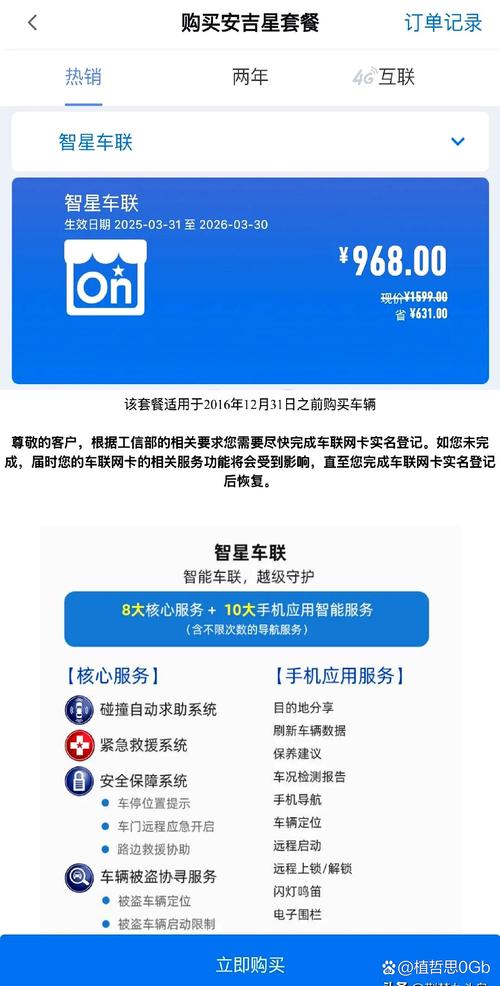Select the 热销 tab
This screenshot has height=986, width=500.
84,77
